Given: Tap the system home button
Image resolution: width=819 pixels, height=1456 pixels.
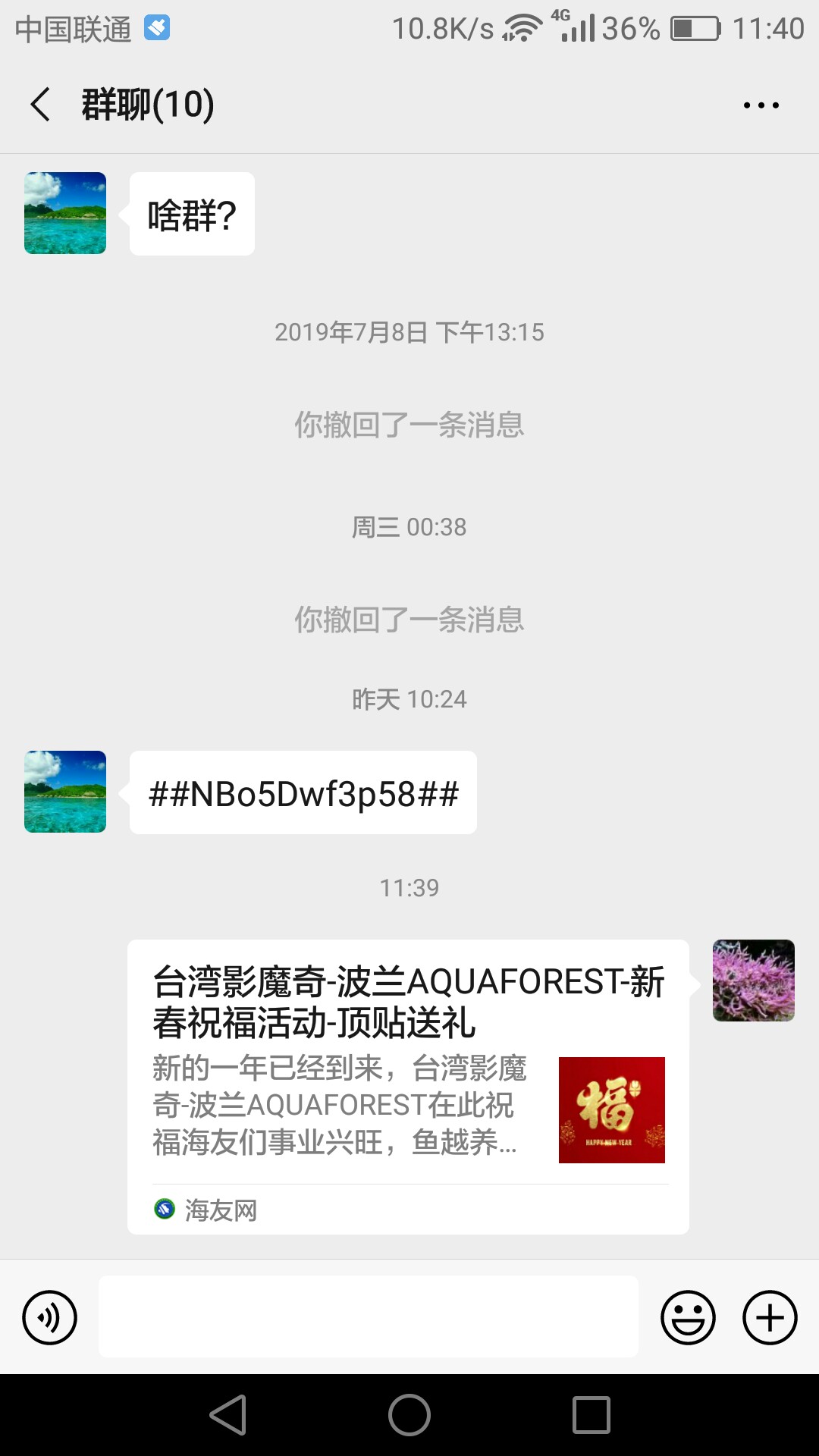Looking at the screenshot, I should (409, 1415).
